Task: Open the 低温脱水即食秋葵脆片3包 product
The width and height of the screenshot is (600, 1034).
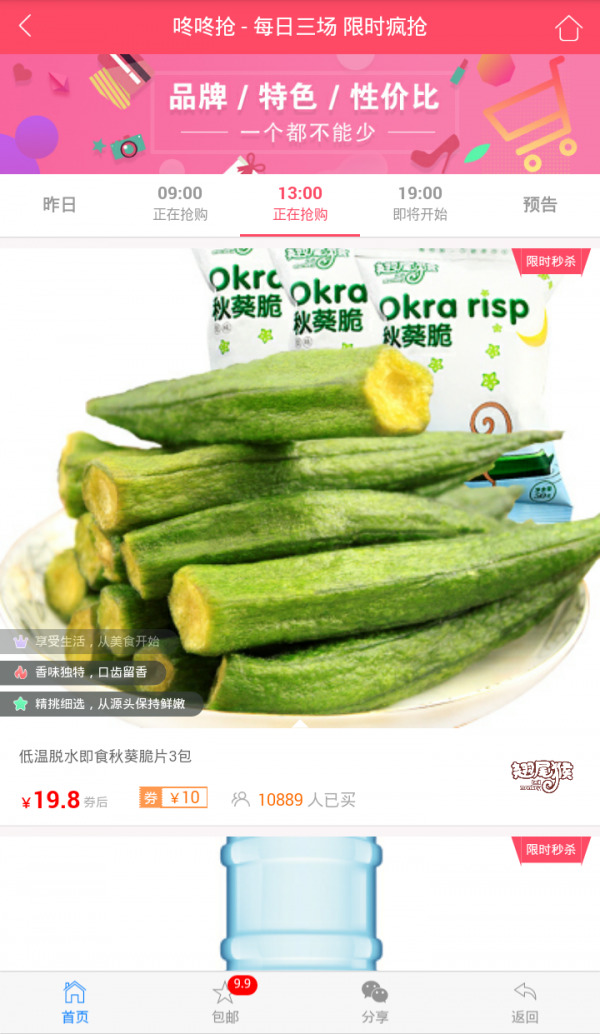Action: click(105, 757)
